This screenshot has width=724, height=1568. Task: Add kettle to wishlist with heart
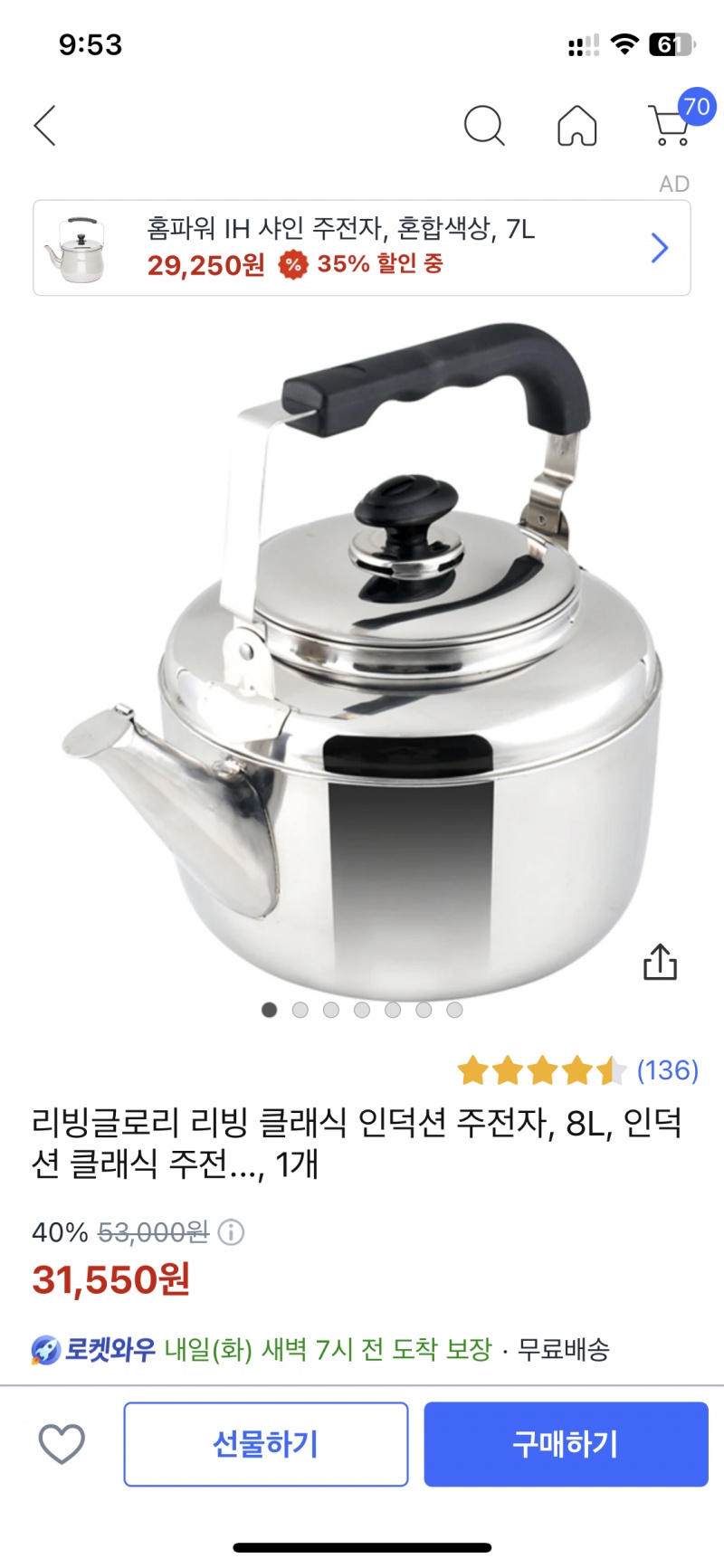pos(62,1443)
